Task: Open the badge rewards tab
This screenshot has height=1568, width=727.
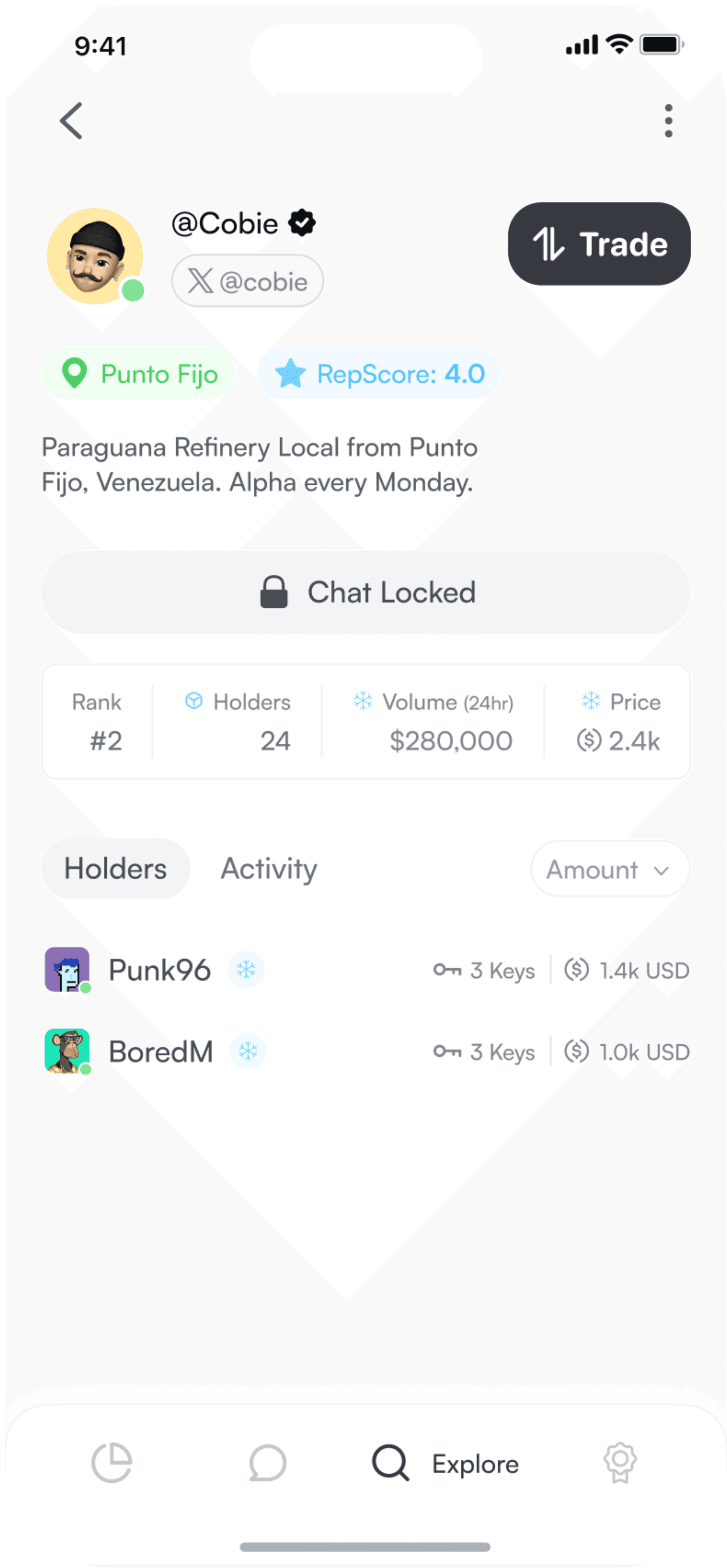Action: [620, 1463]
